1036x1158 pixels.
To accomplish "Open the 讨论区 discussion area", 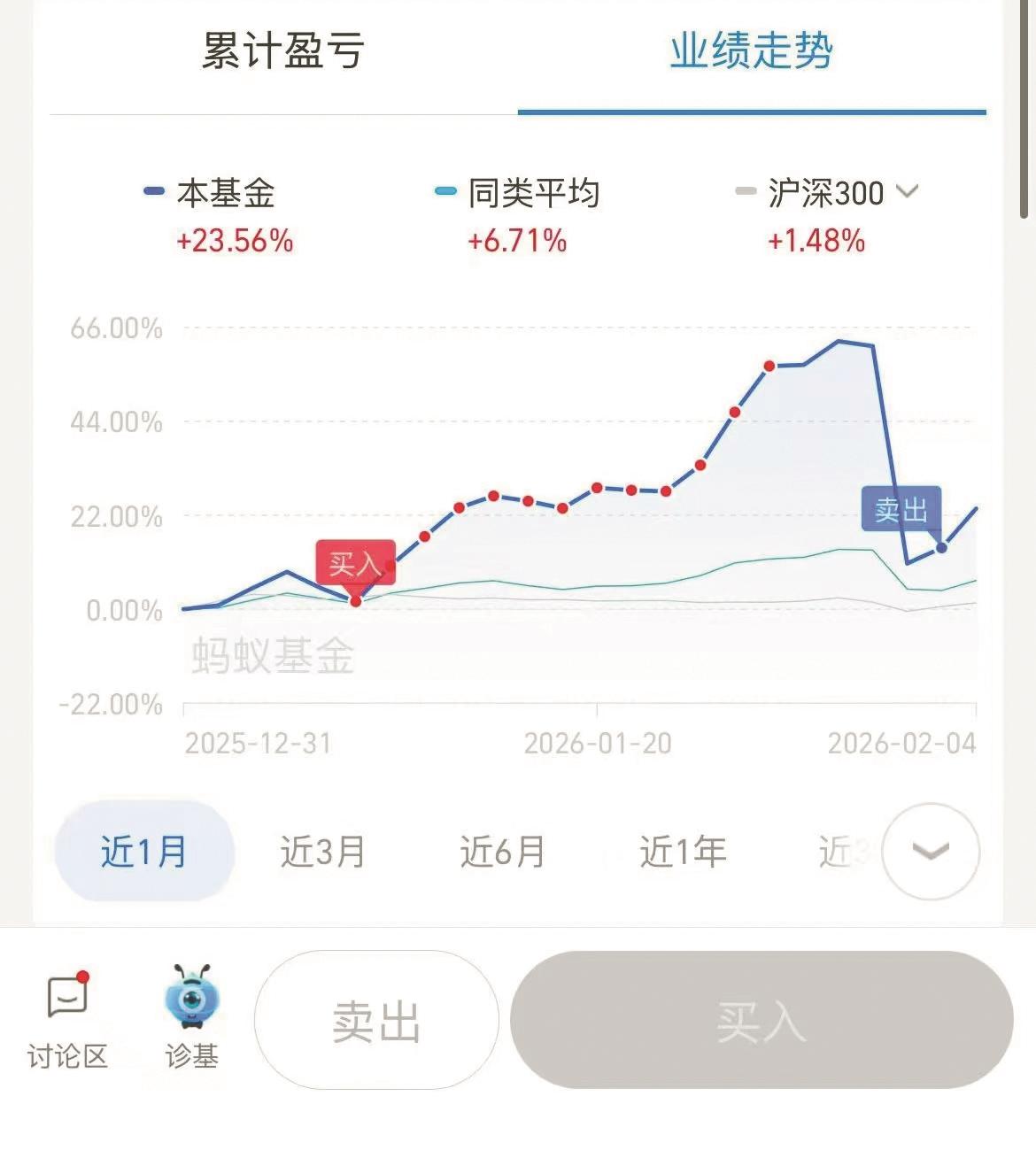I will click(67, 1020).
